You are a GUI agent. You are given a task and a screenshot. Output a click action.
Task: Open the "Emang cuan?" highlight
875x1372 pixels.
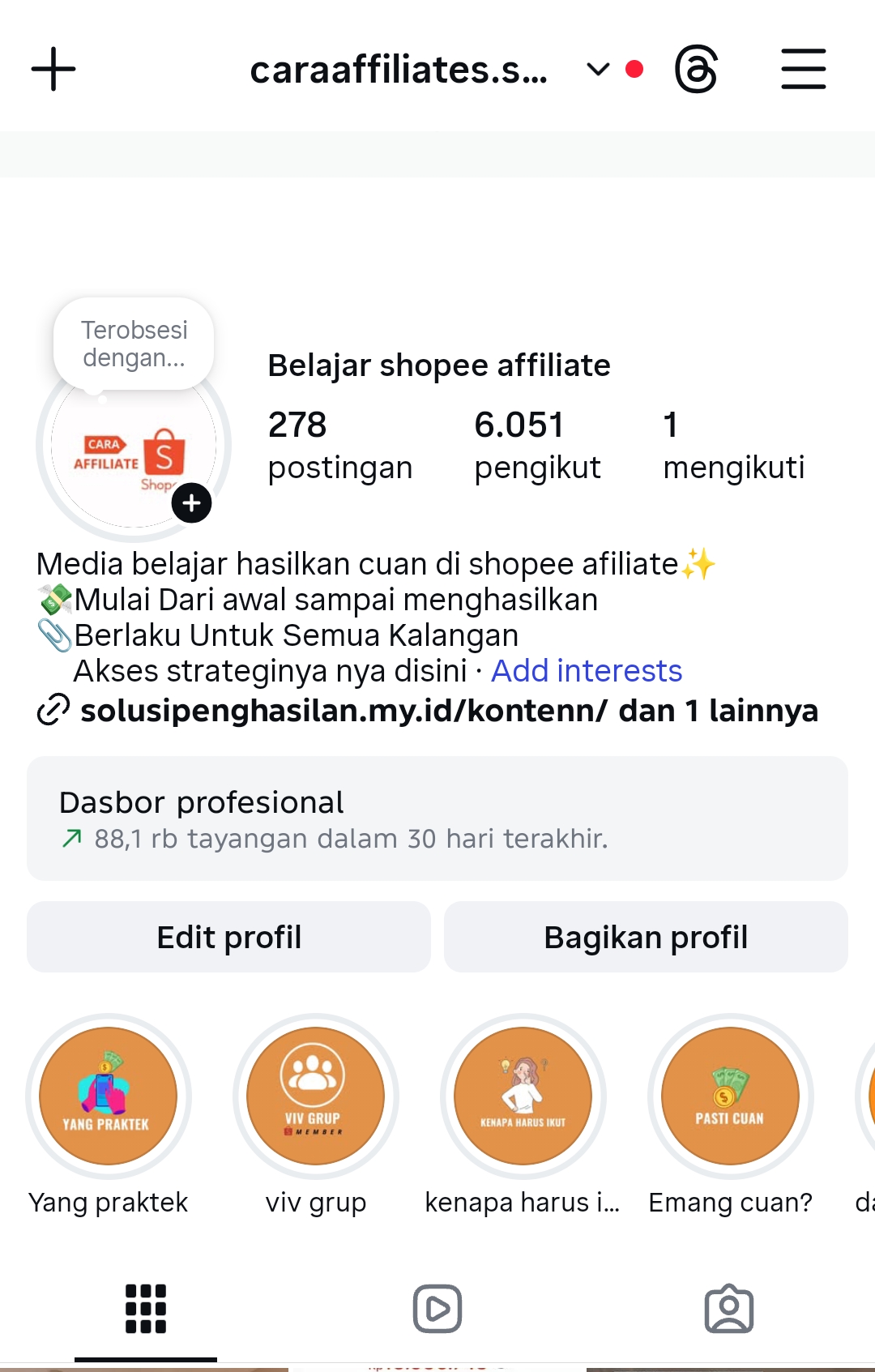pos(731,1096)
